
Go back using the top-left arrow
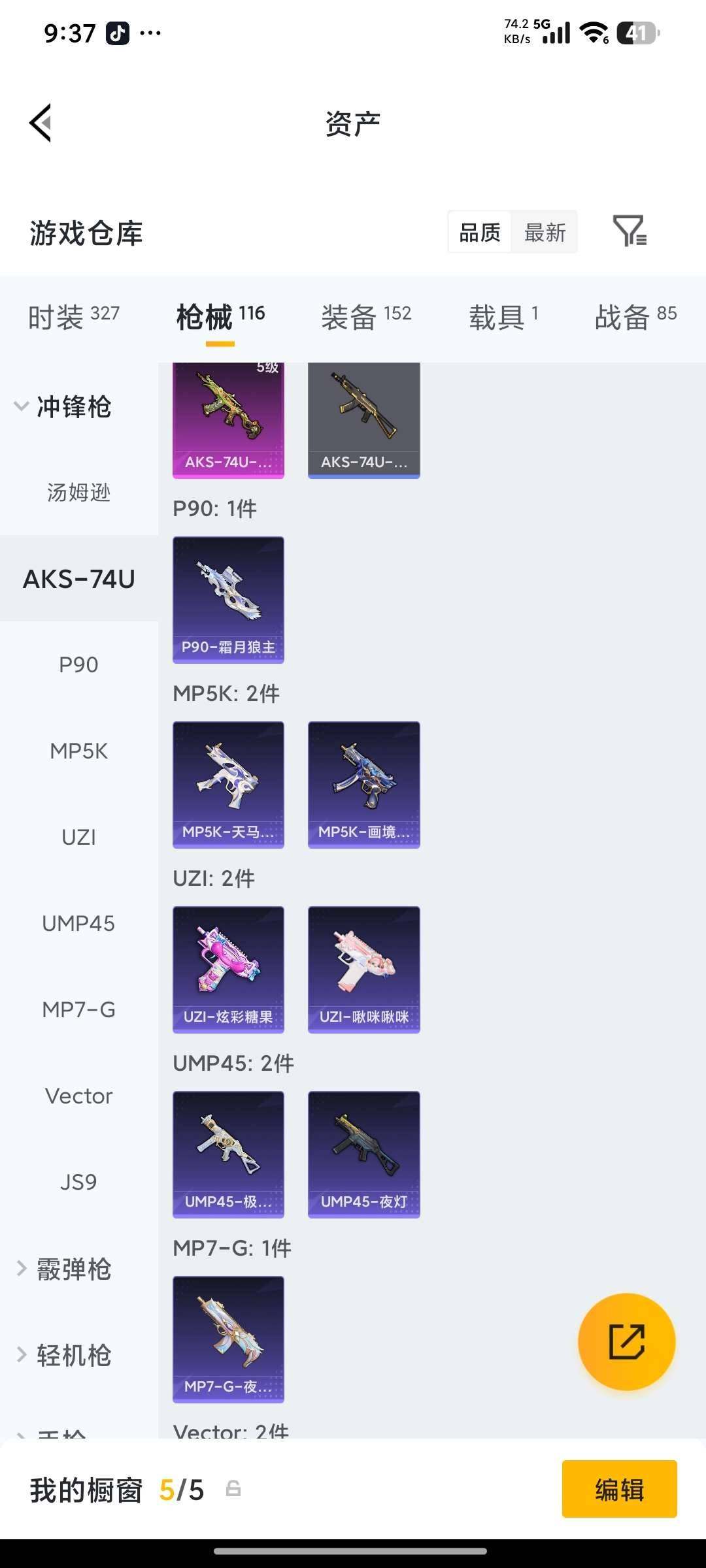[x=41, y=123]
